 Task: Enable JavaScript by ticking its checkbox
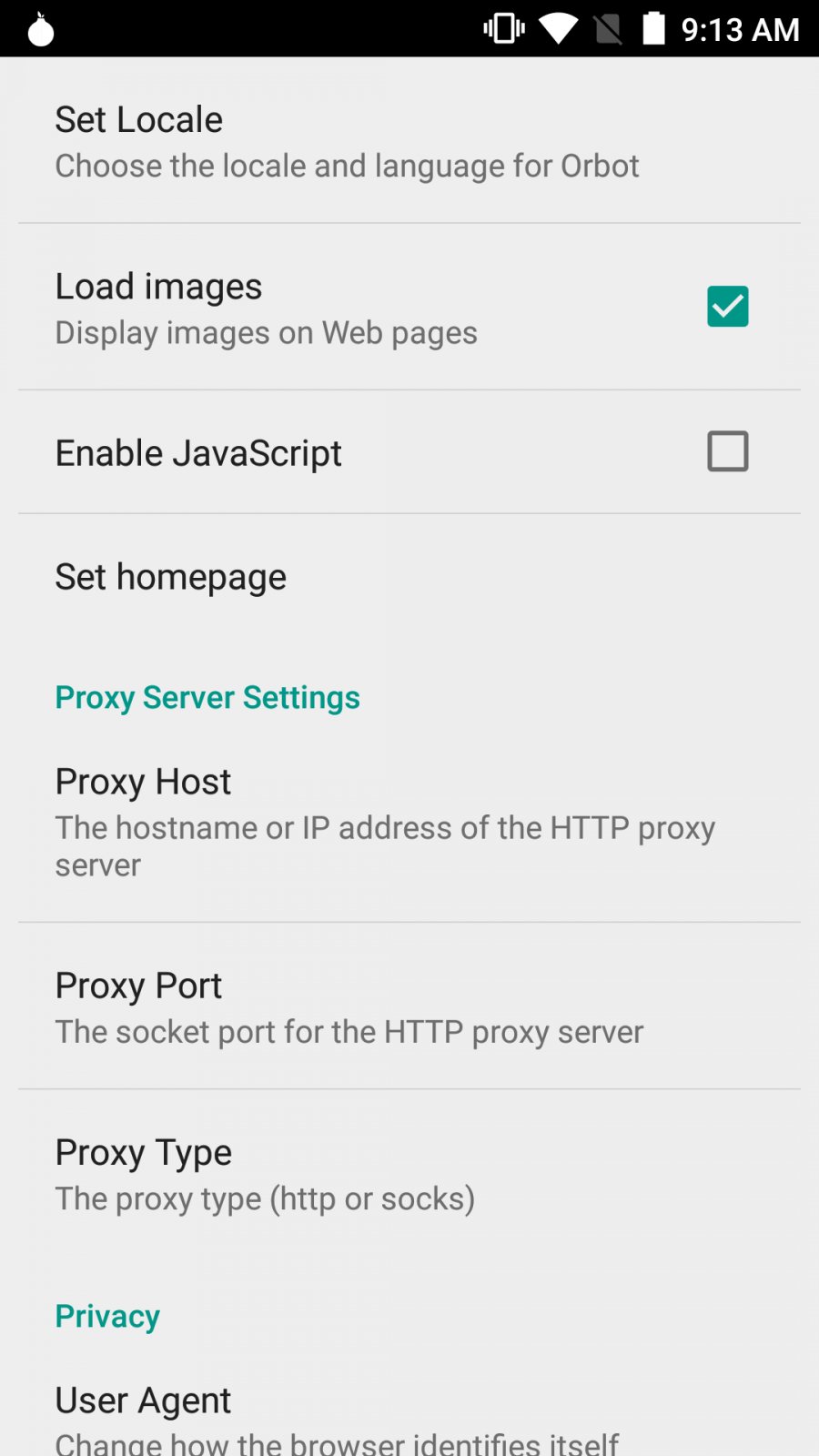pos(727,451)
